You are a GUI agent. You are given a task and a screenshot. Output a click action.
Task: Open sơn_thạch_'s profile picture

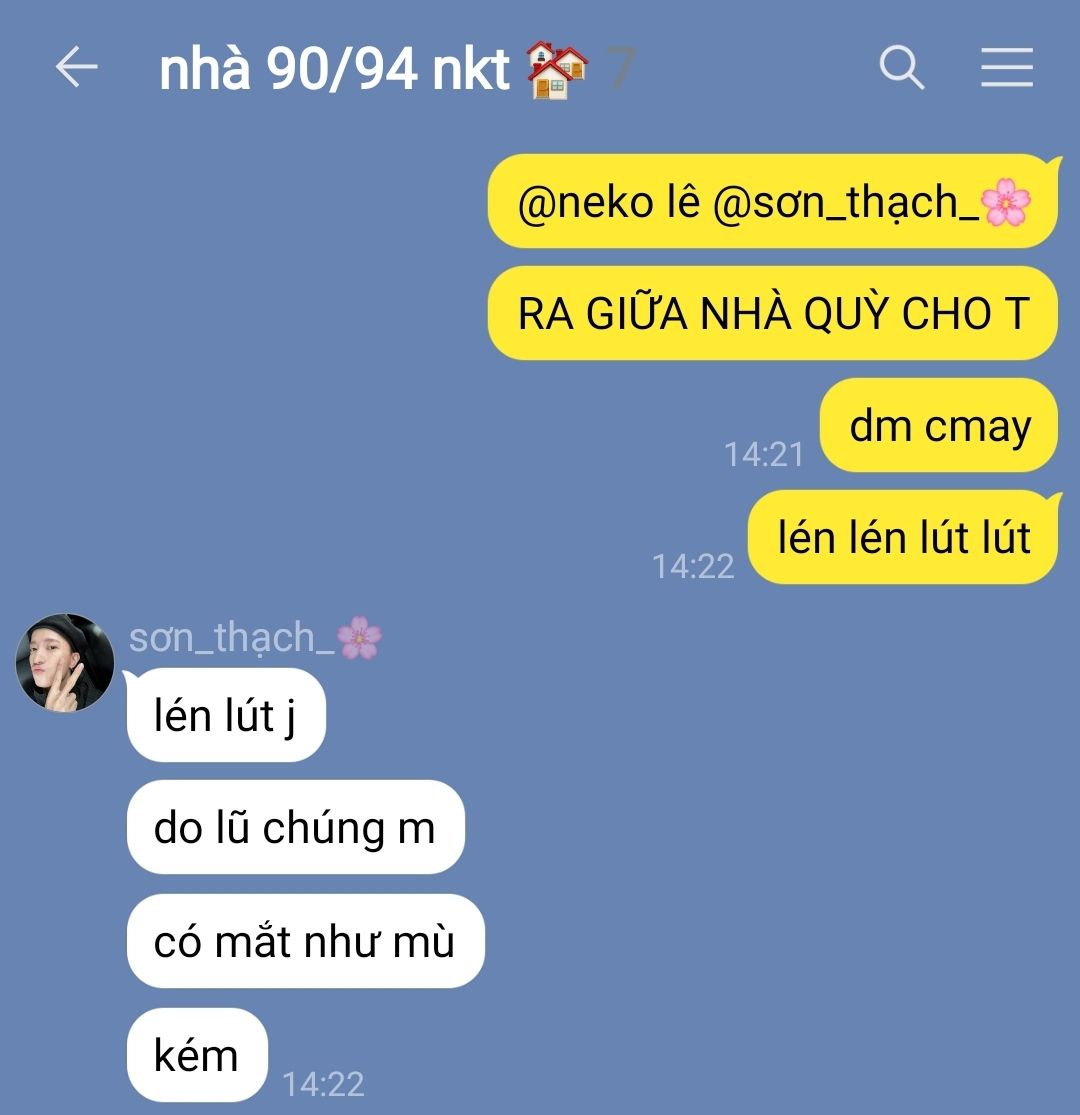(x=64, y=663)
